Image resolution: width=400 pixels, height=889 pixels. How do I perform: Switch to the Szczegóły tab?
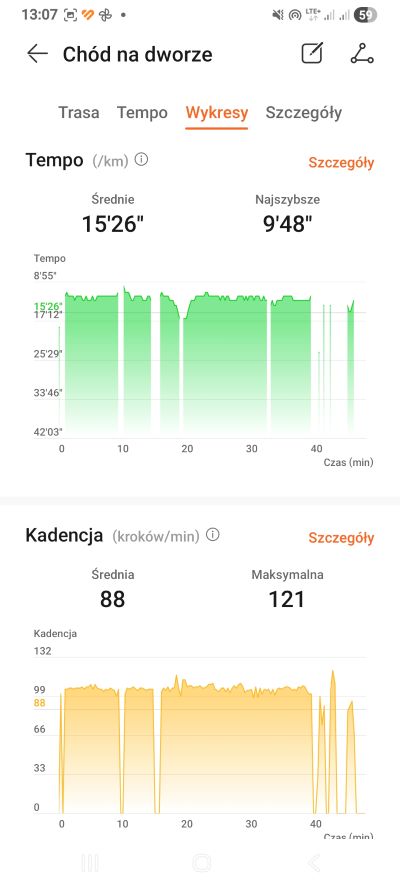click(304, 112)
